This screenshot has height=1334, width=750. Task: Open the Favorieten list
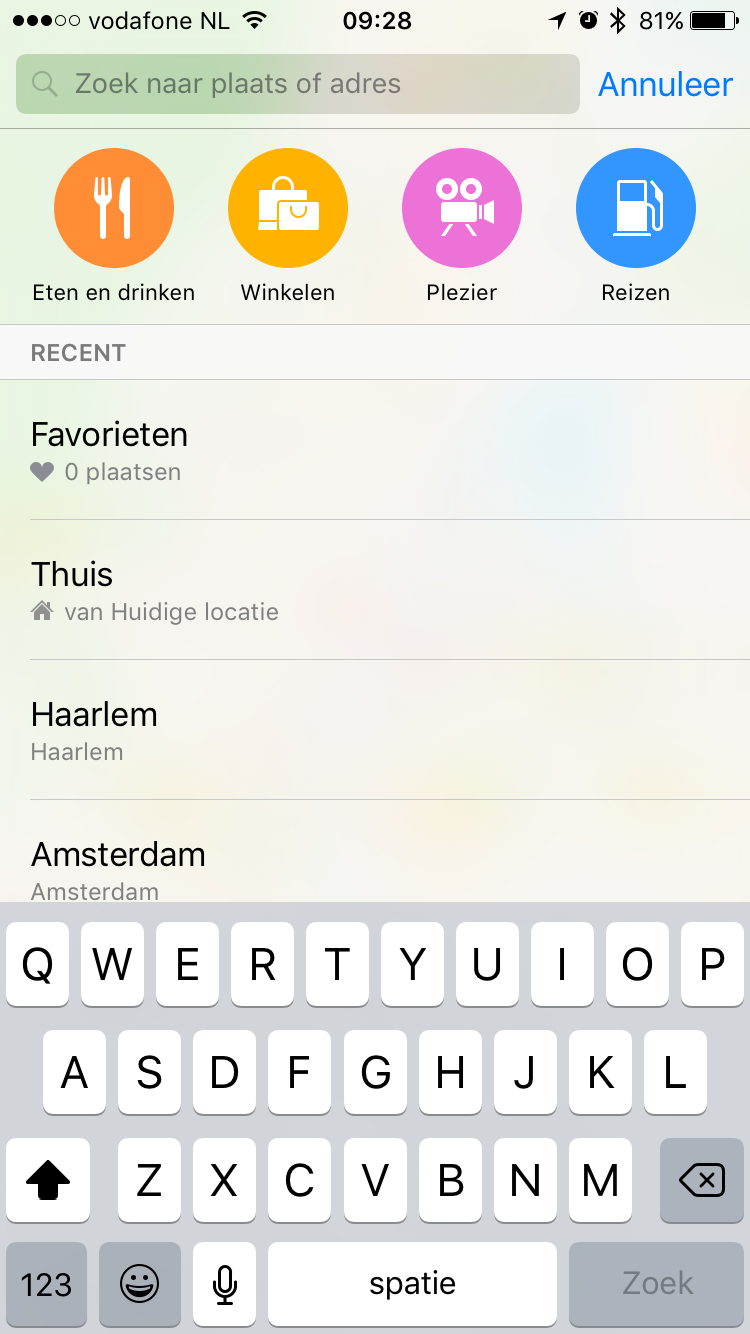click(375, 450)
